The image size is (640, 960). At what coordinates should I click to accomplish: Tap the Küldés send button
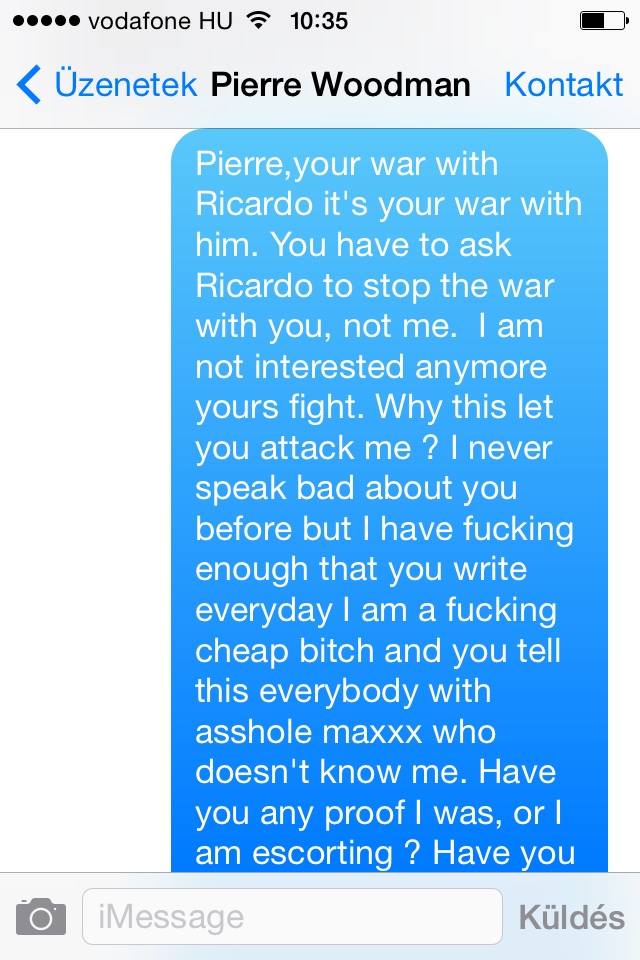point(571,917)
